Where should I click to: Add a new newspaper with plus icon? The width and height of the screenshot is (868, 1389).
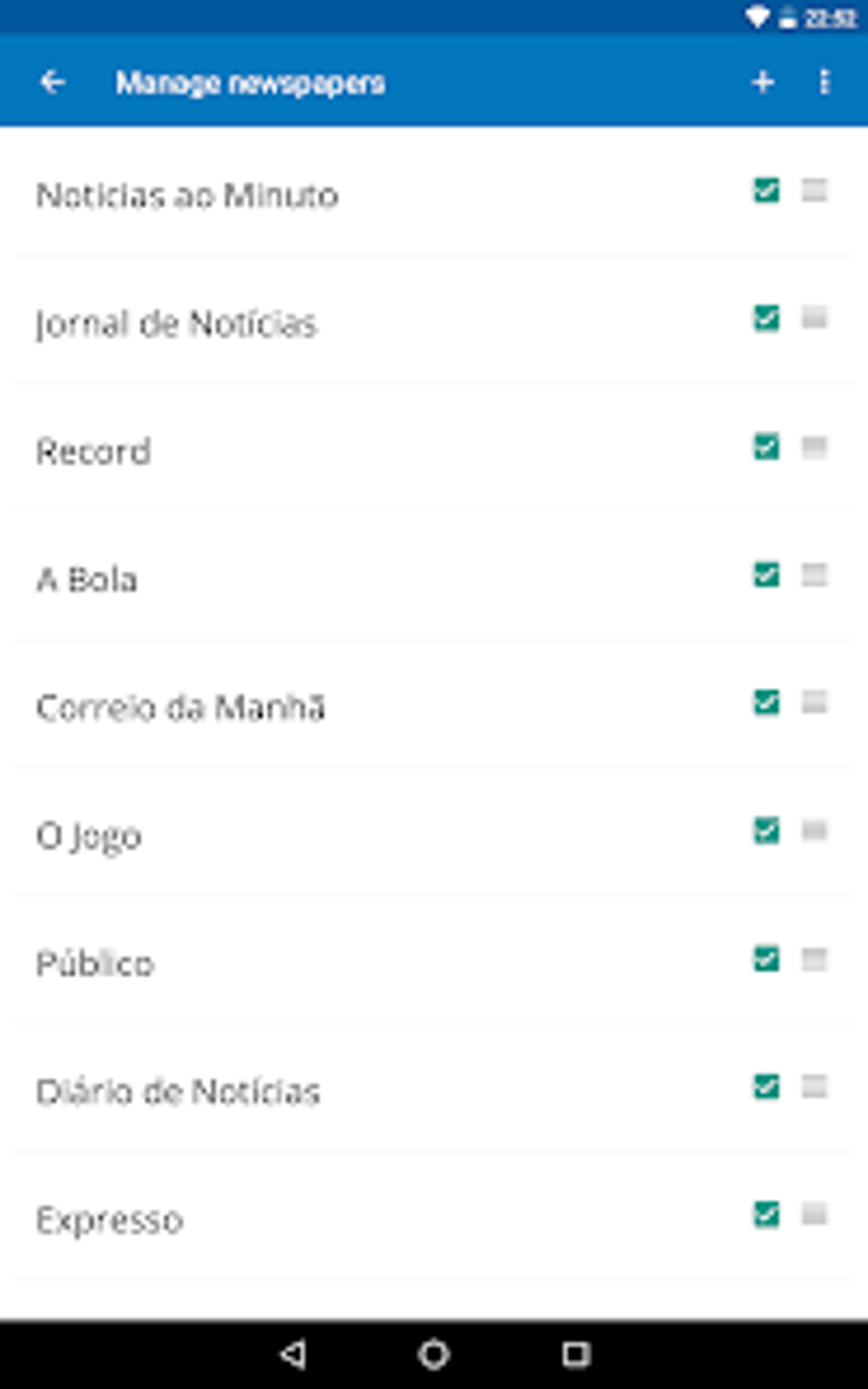[x=762, y=83]
